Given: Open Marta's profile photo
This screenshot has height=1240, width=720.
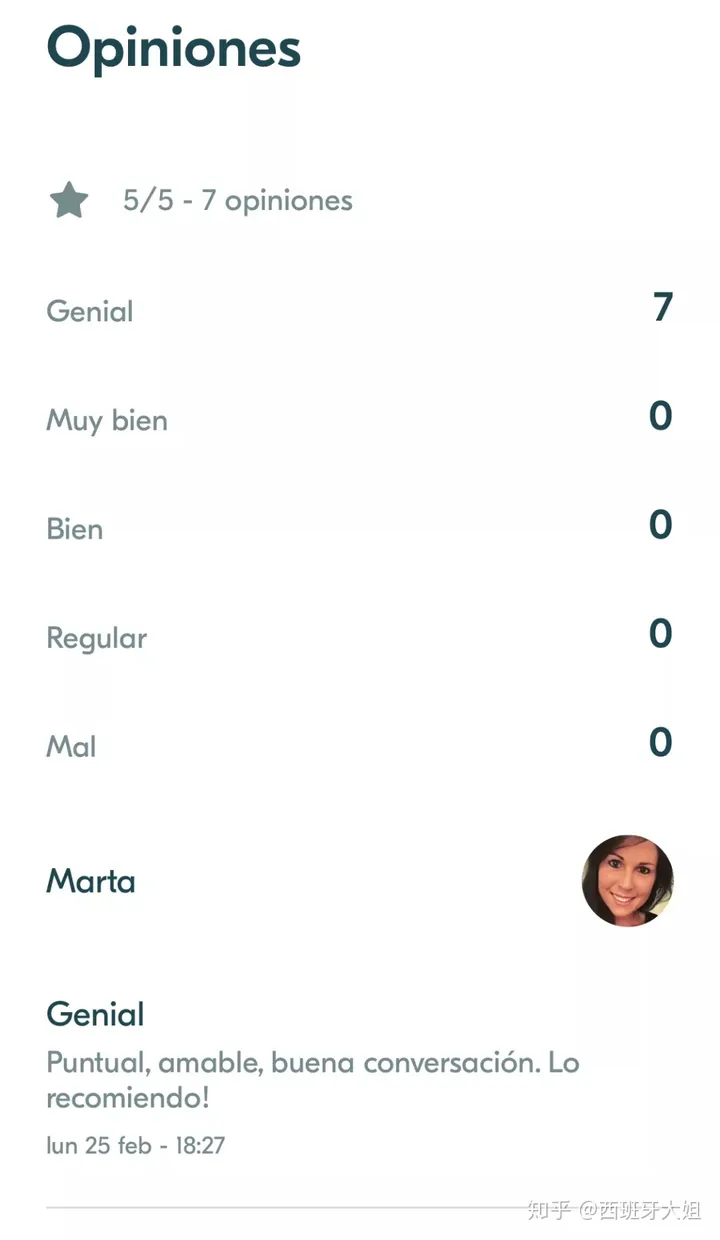Looking at the screenshot, I should tap(628, 881).
